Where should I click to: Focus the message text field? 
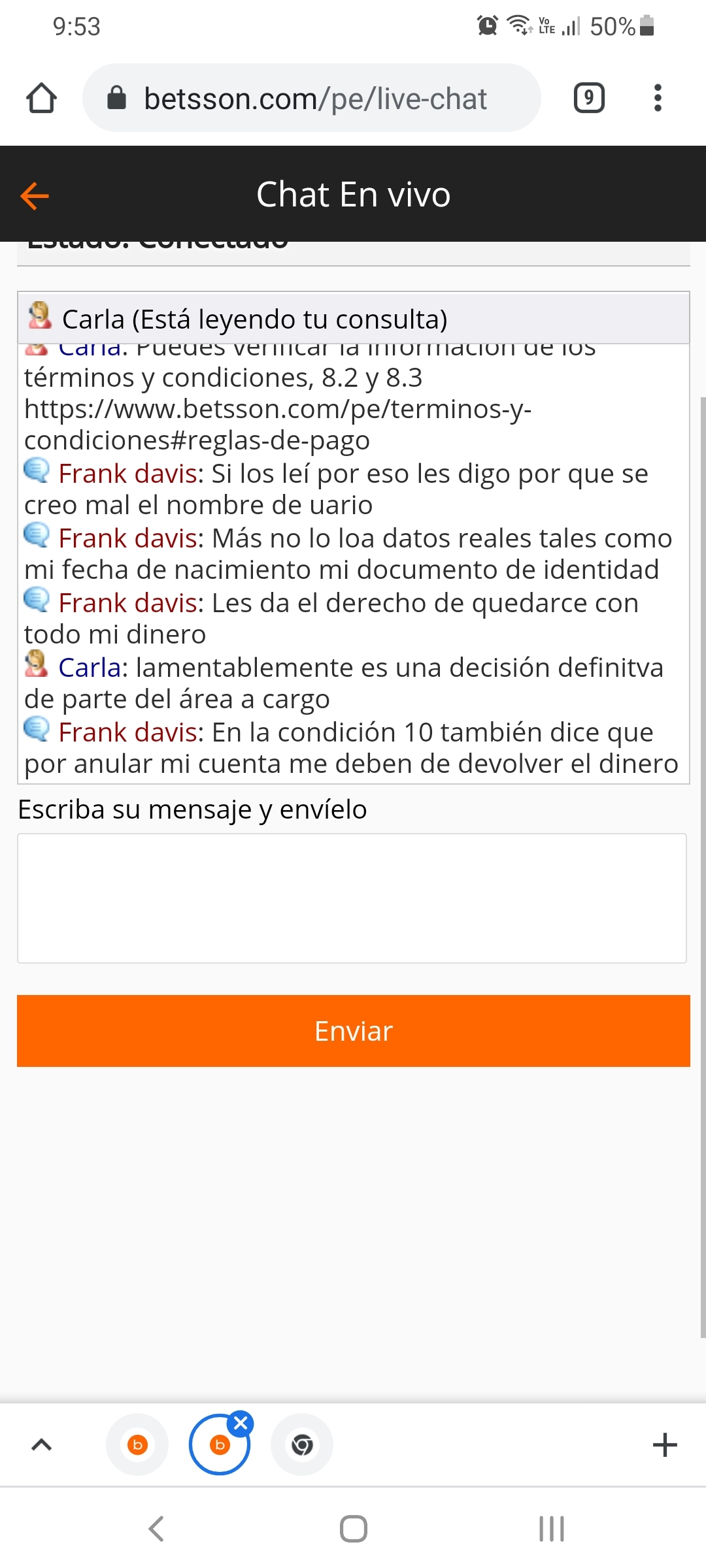(x=352, y=898)
